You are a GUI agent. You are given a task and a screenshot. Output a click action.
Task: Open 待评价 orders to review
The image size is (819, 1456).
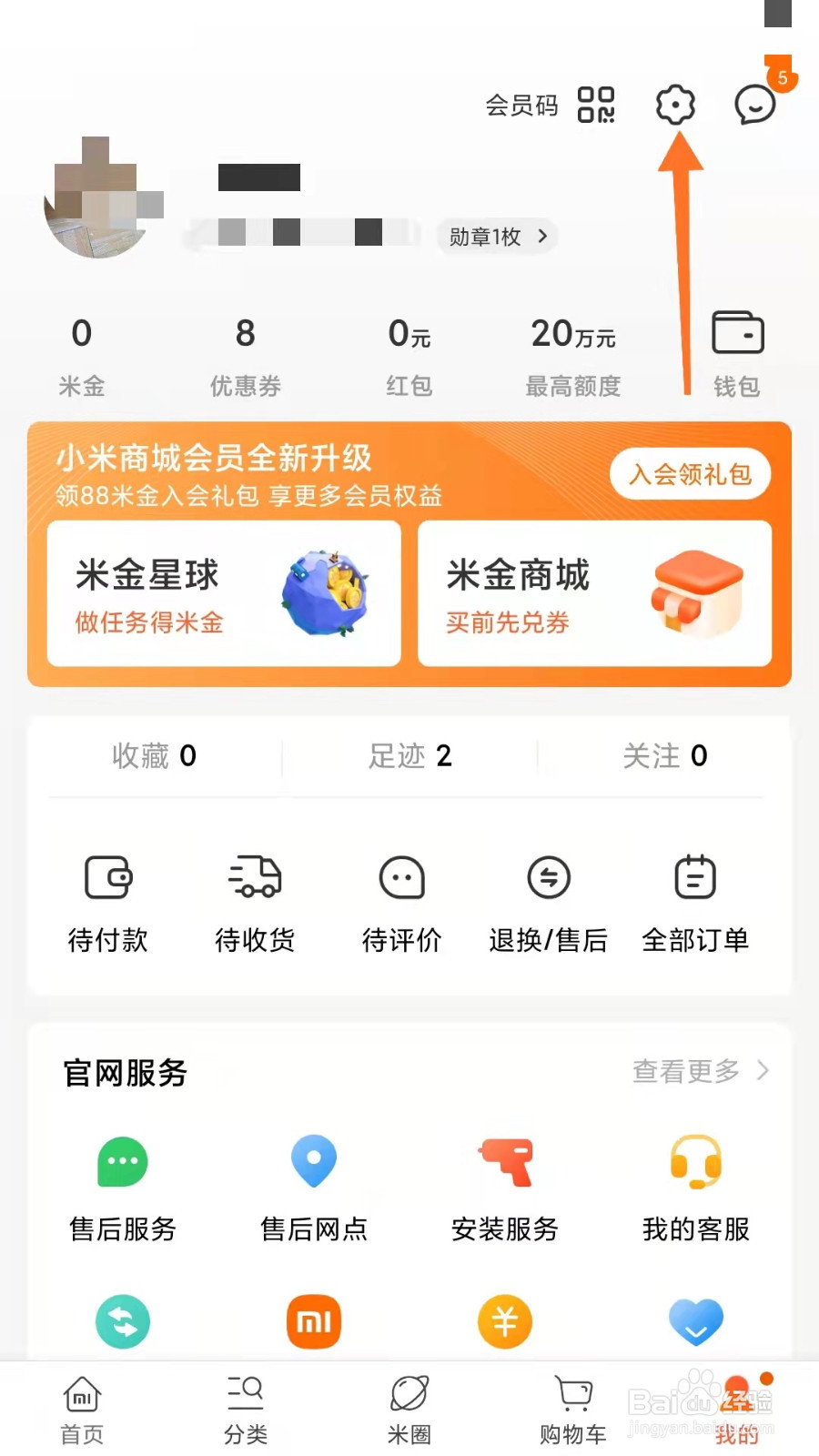(x=401, y=901)
